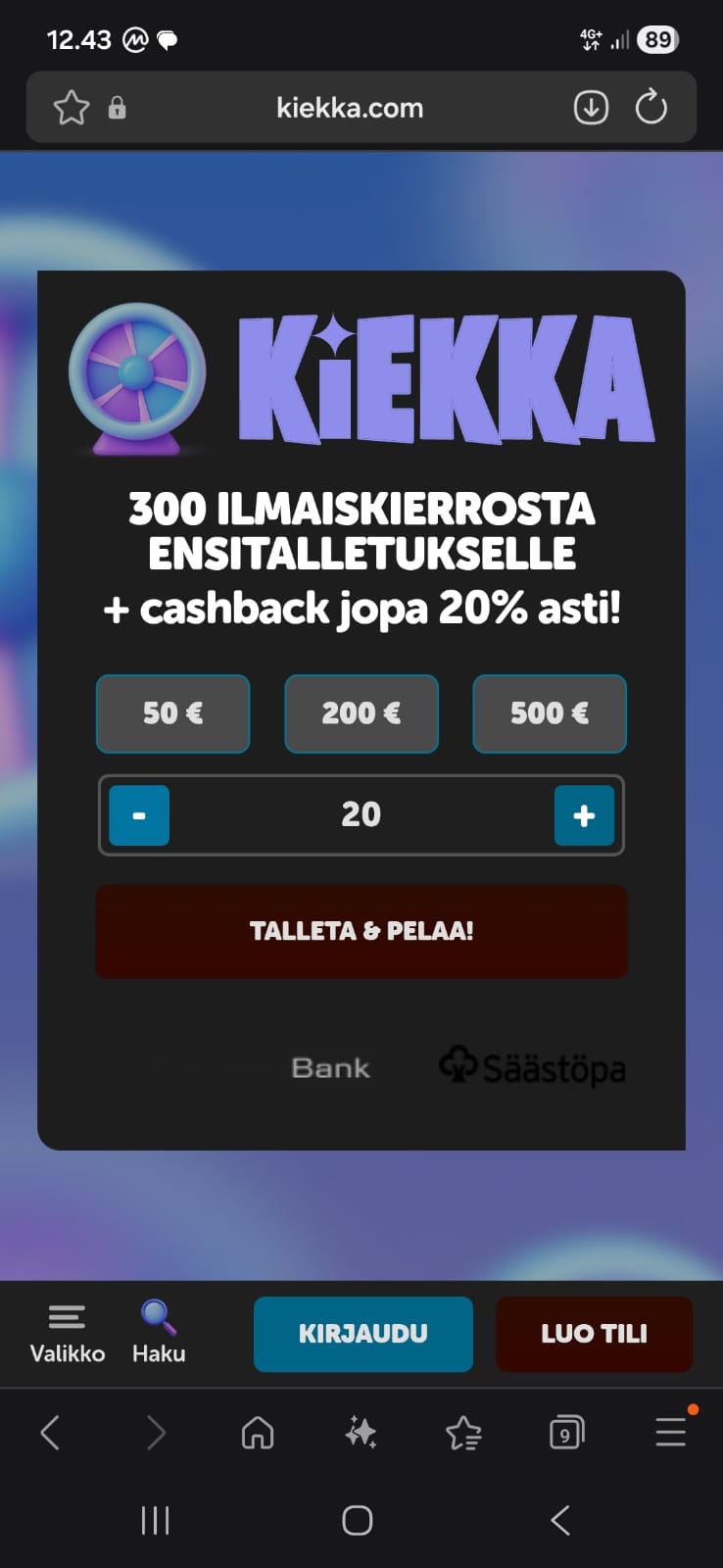Increase deposit amount with the plus stepper
This screenshot has width=723, height=1568.
click(x=584, y=814)
